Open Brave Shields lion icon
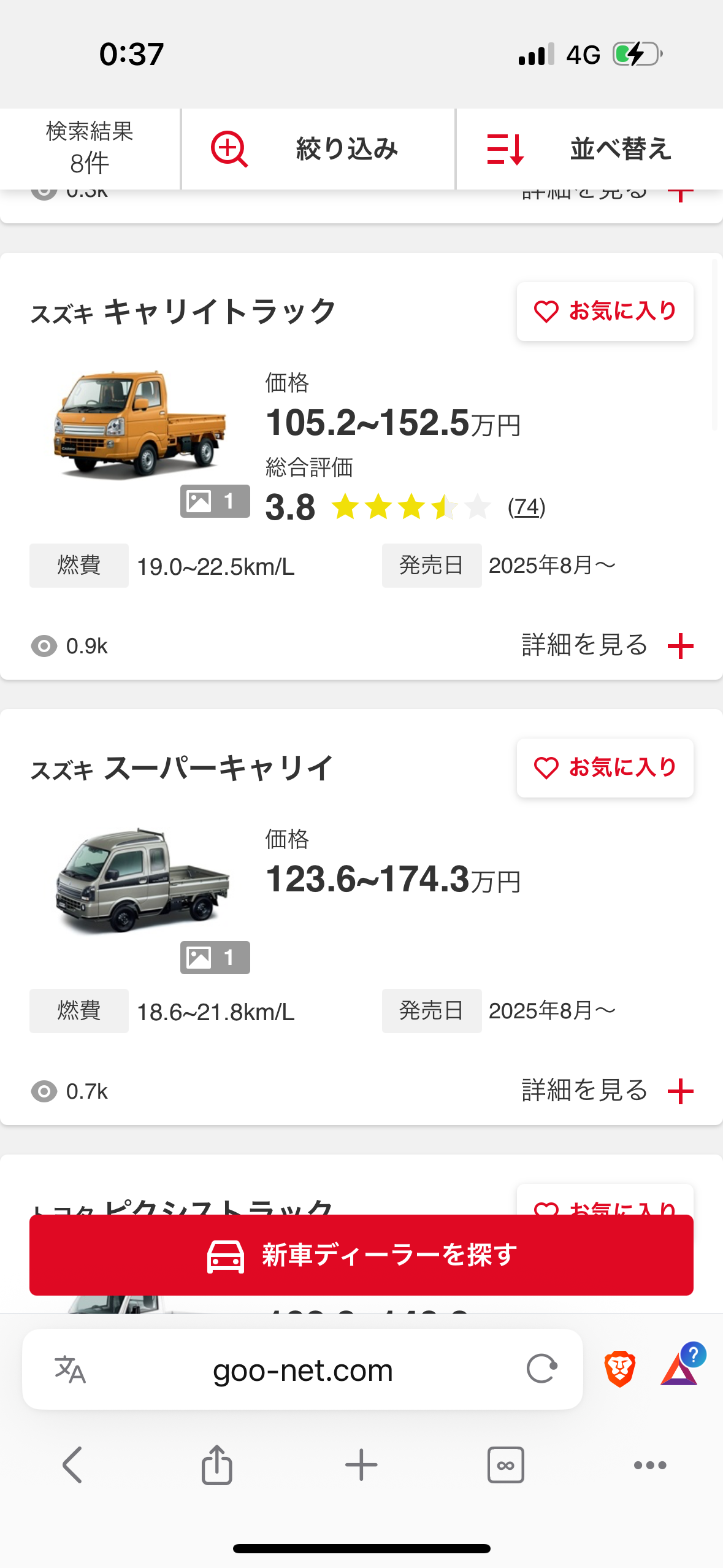This screenshot has width=723, height=1568. point(620,1369)
